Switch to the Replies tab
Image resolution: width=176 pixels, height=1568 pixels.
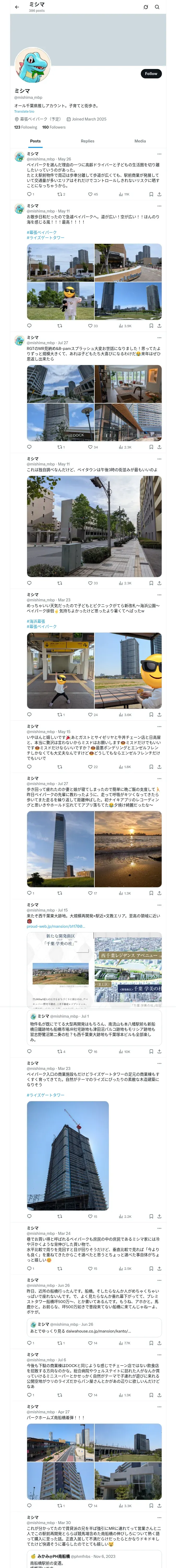87,141
